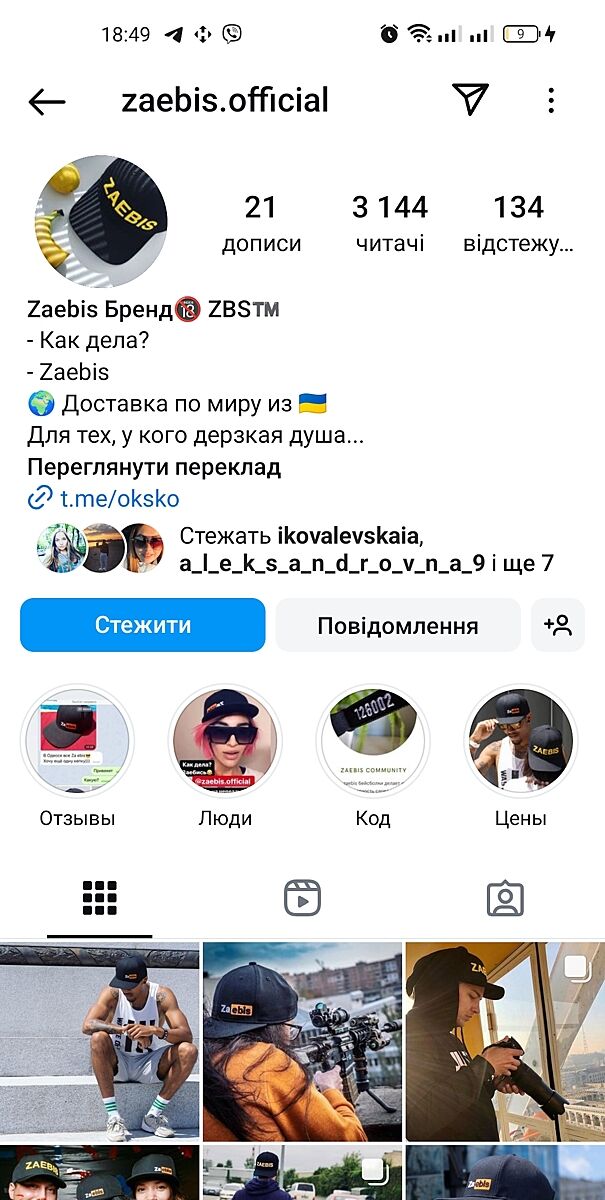Open the following list (відстежу...)
605x1200 pixels.
[518, 222]
